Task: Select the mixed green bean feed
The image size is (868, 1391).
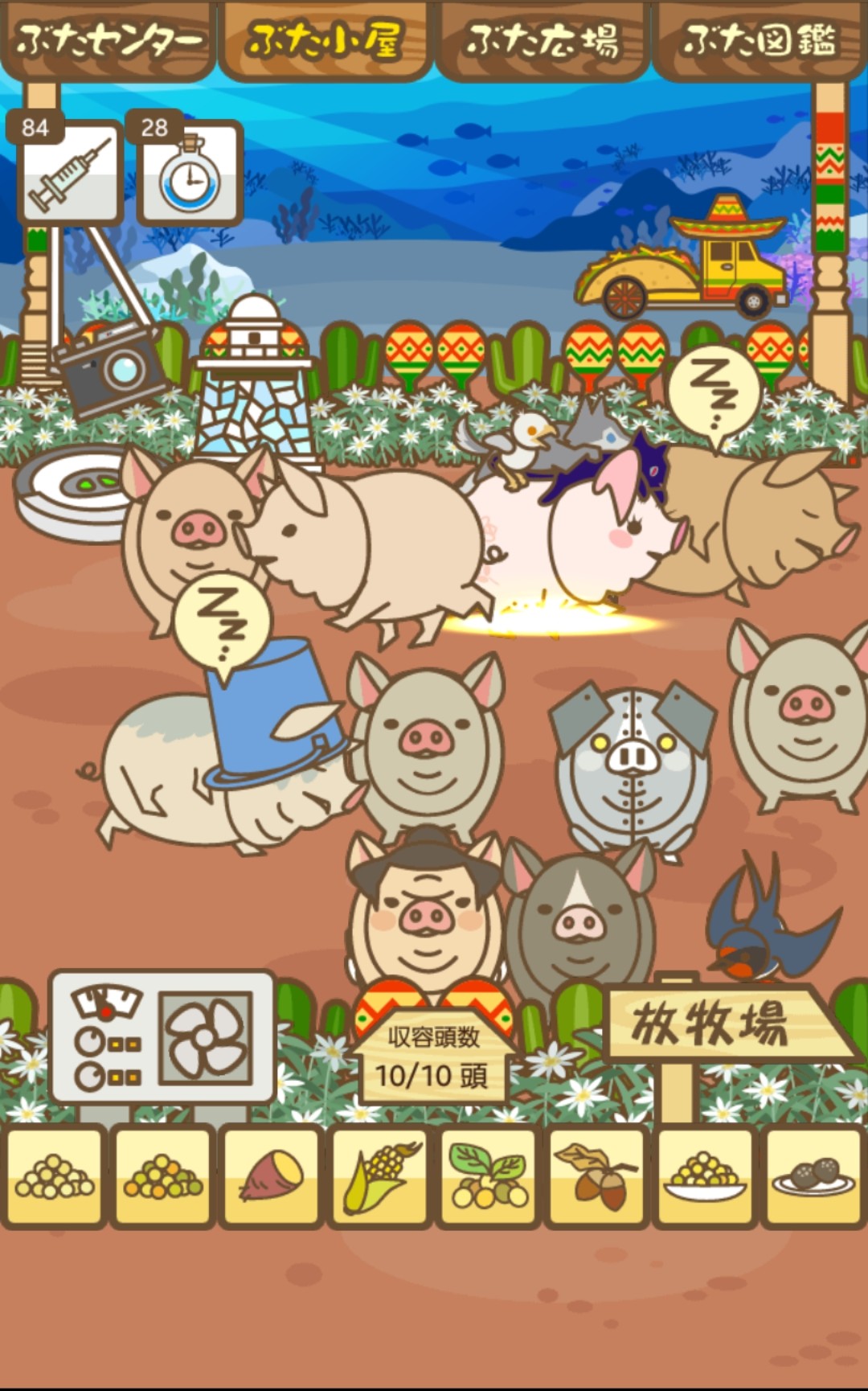Action: pyautogui.click(x=163, y=1178)
